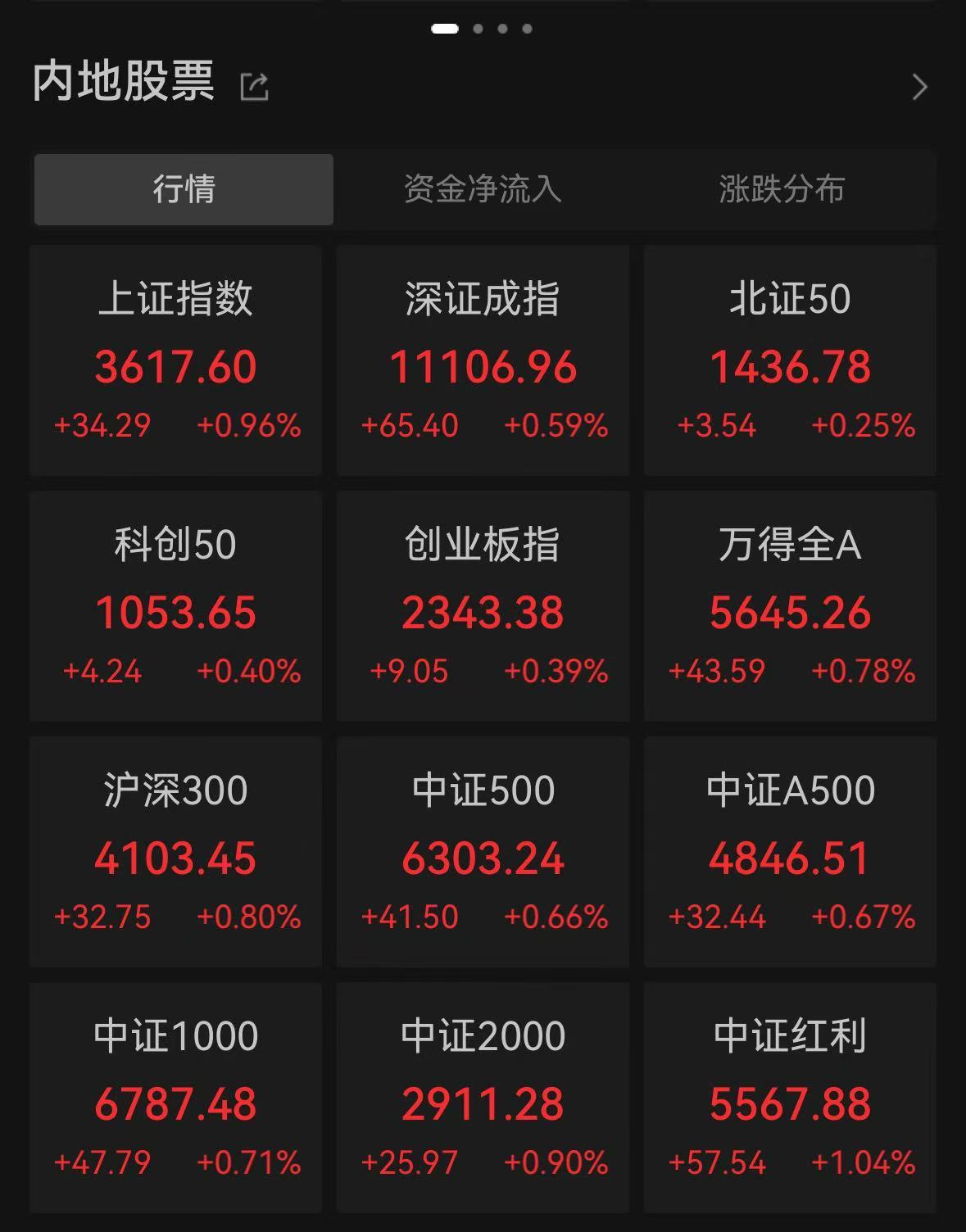View 中证1000 index details
The height and width of the screenshot is (1232, 966).
tap(176, 1098)
